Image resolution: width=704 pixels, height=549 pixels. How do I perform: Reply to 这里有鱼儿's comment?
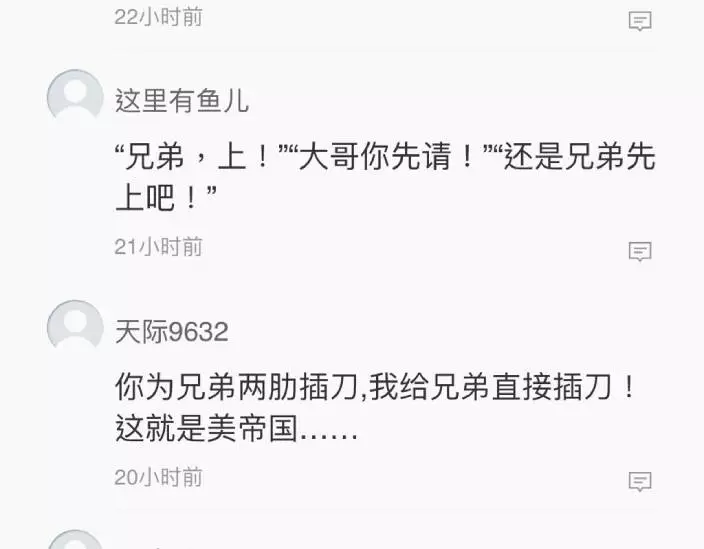(640, 251)
